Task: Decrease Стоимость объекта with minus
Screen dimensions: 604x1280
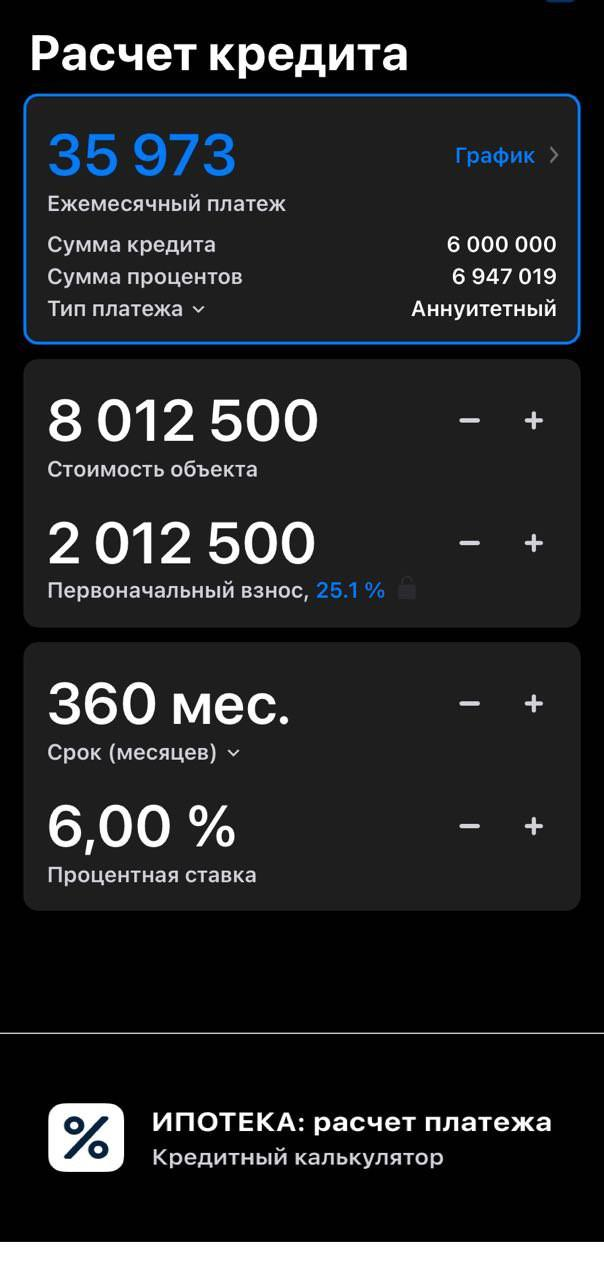Action: (469, 421)
